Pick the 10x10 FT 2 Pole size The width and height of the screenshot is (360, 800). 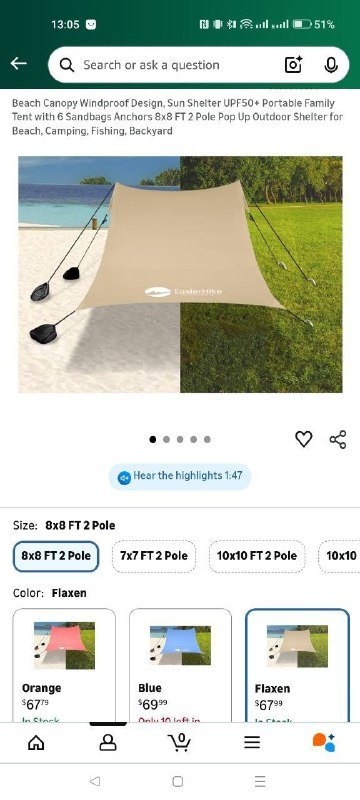pyautogui.click(x=257, y=556)
